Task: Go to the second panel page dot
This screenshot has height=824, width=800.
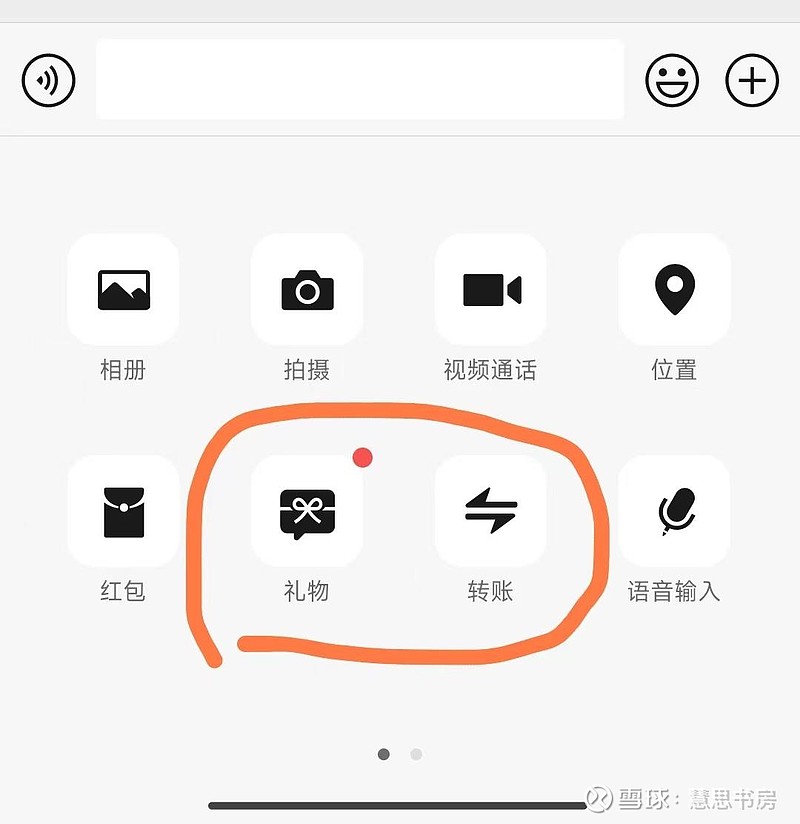Action: (x=416, y=754)
